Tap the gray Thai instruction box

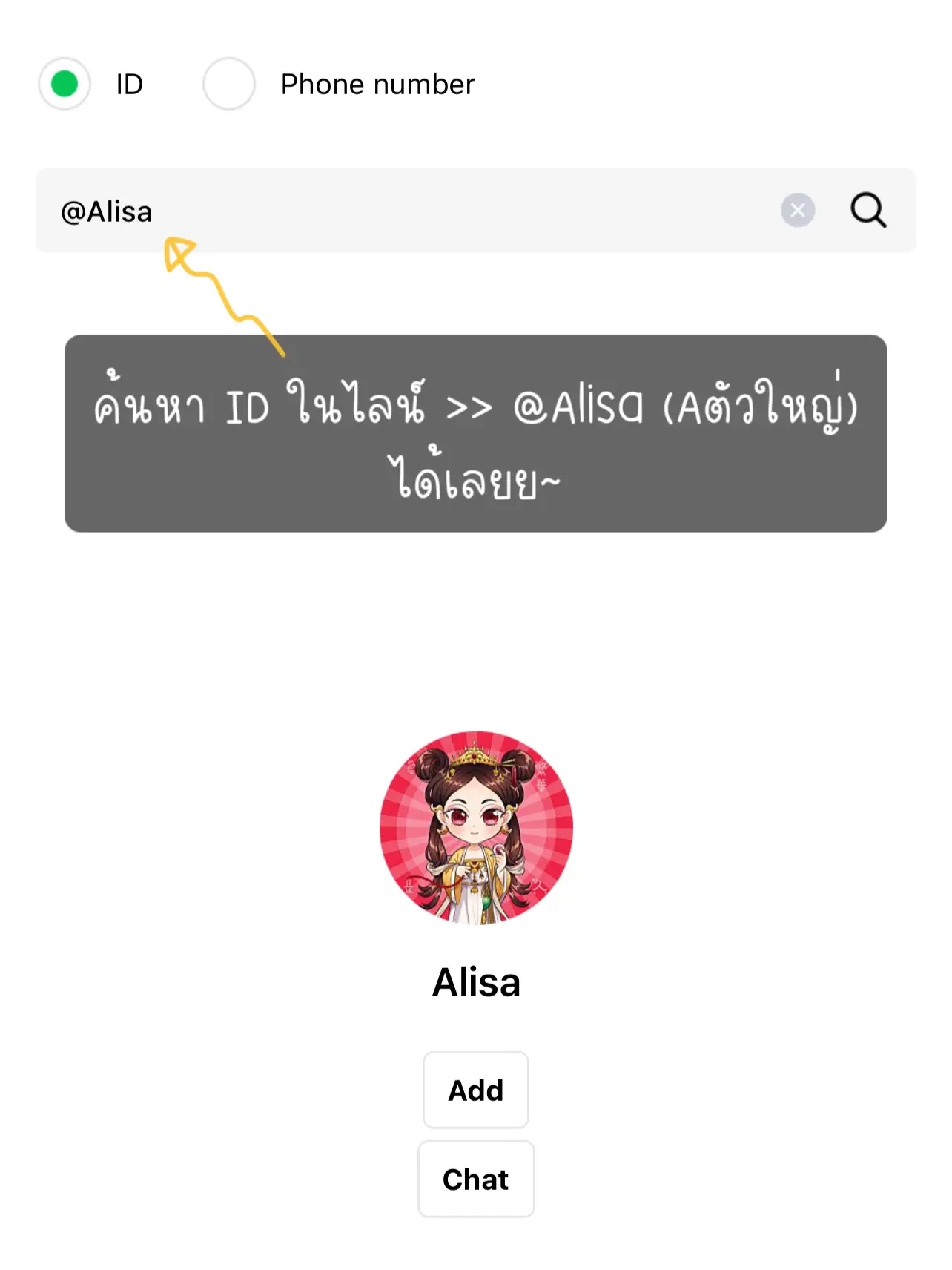(475, 432)
